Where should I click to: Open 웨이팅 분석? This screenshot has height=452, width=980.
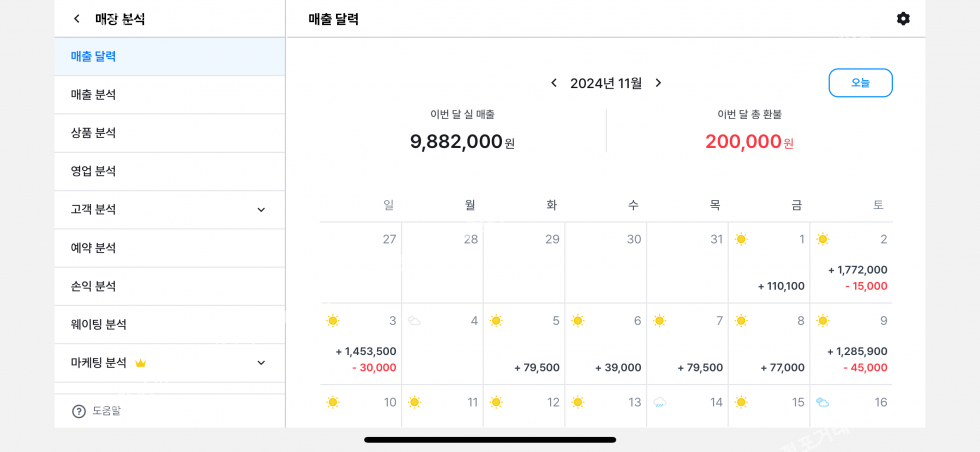pos(169,324)
